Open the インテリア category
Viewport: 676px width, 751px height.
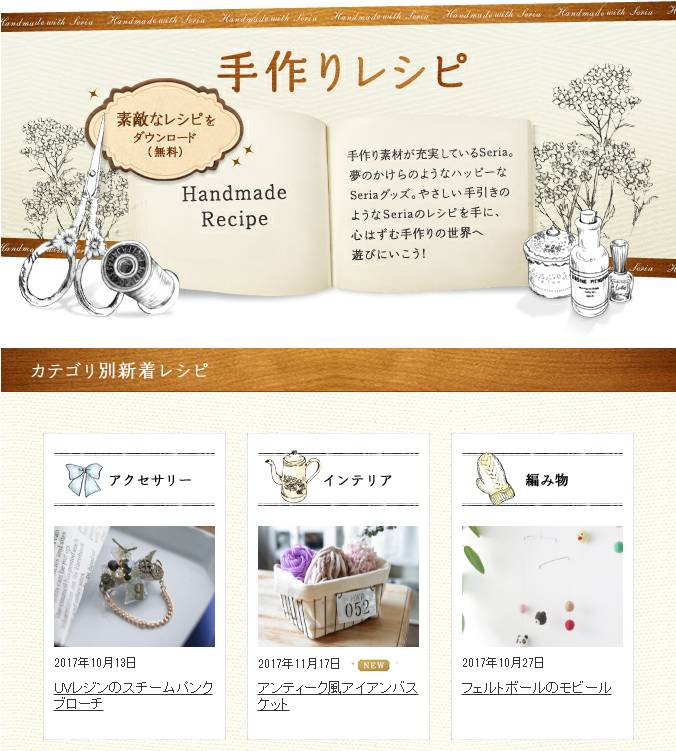pyautogui.click(x=338, y=480)
